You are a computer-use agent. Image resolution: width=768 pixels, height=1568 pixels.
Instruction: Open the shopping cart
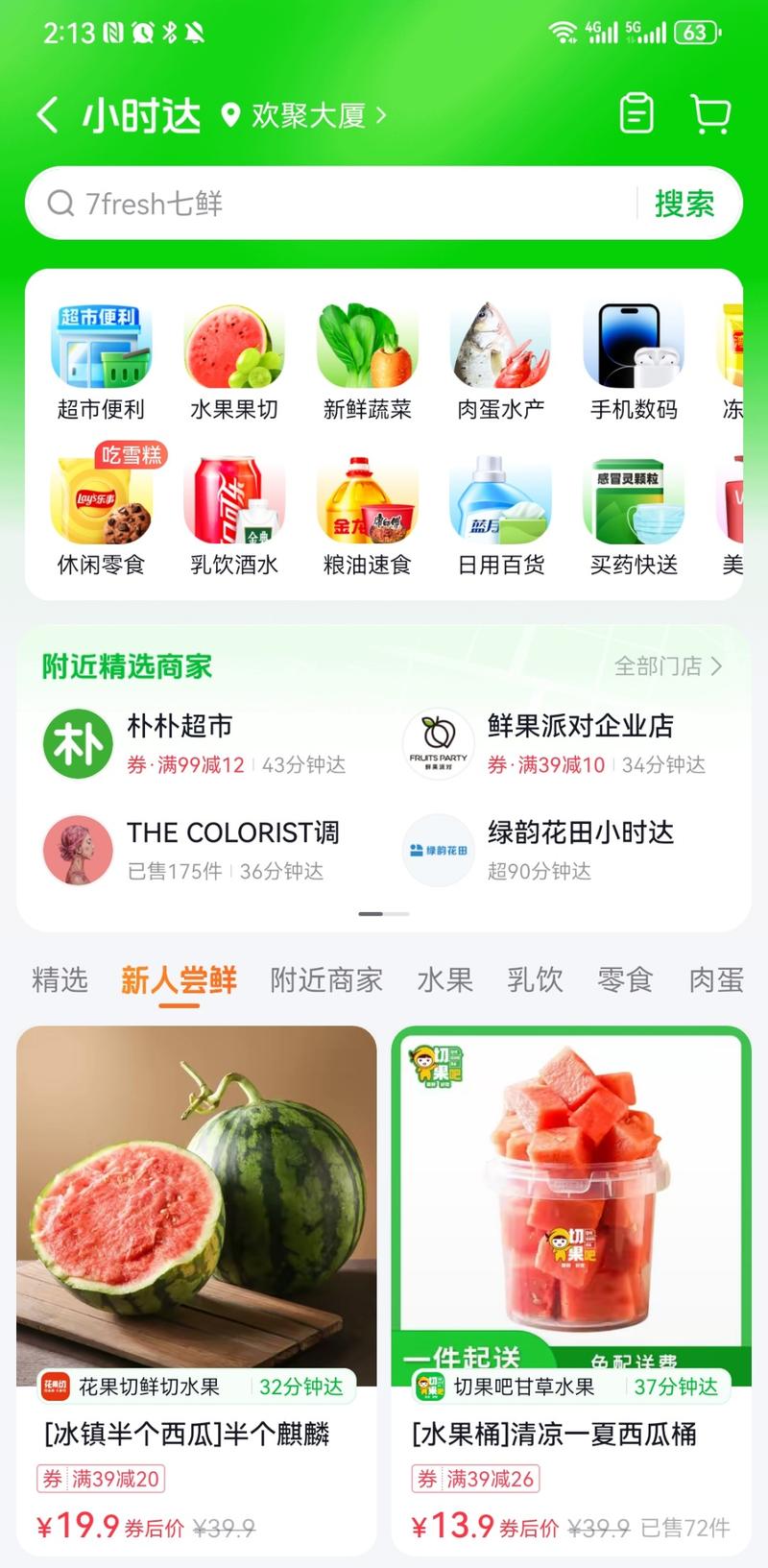(710, 114)
